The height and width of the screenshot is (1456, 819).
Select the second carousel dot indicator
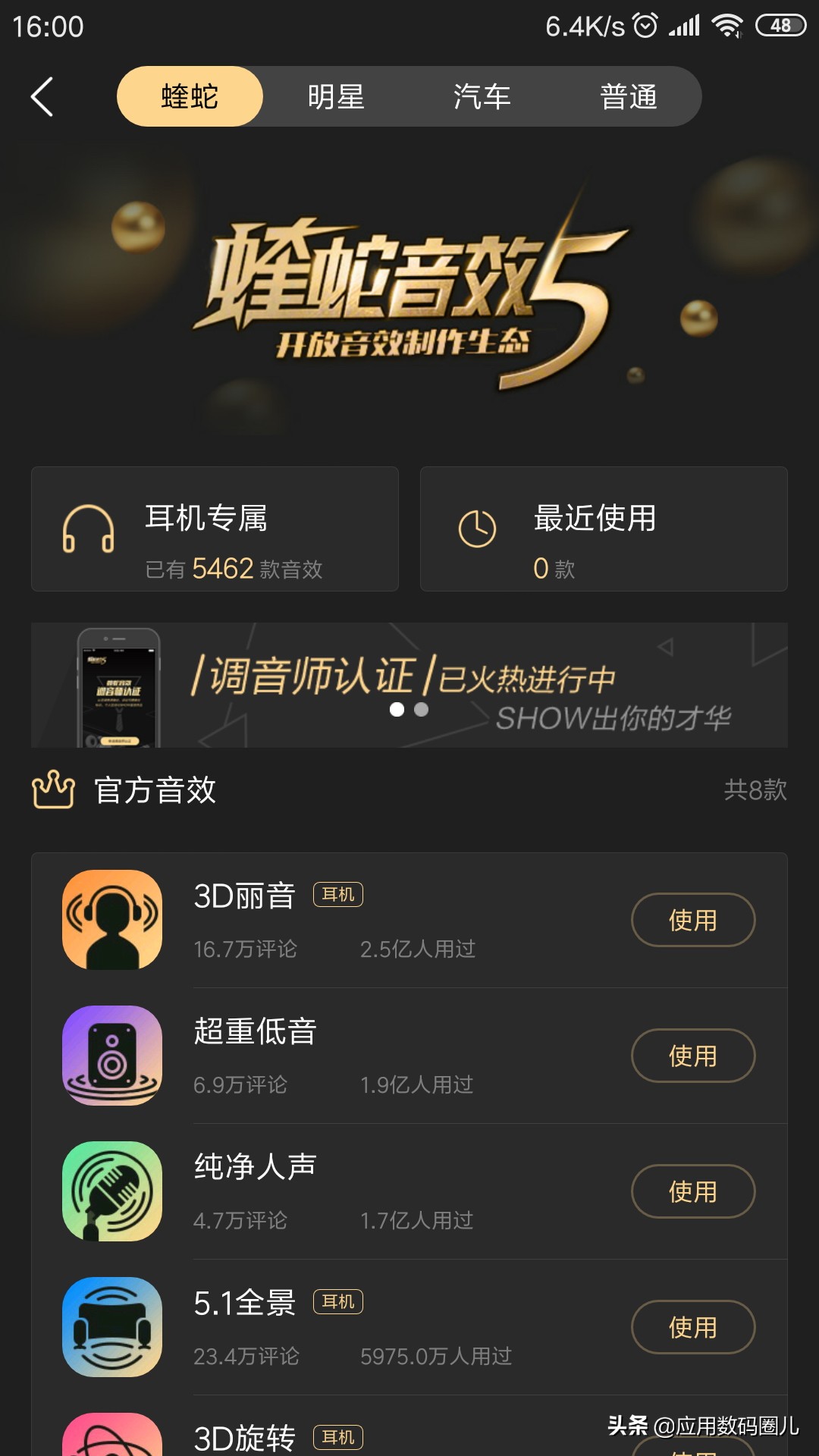click(422, 711)
